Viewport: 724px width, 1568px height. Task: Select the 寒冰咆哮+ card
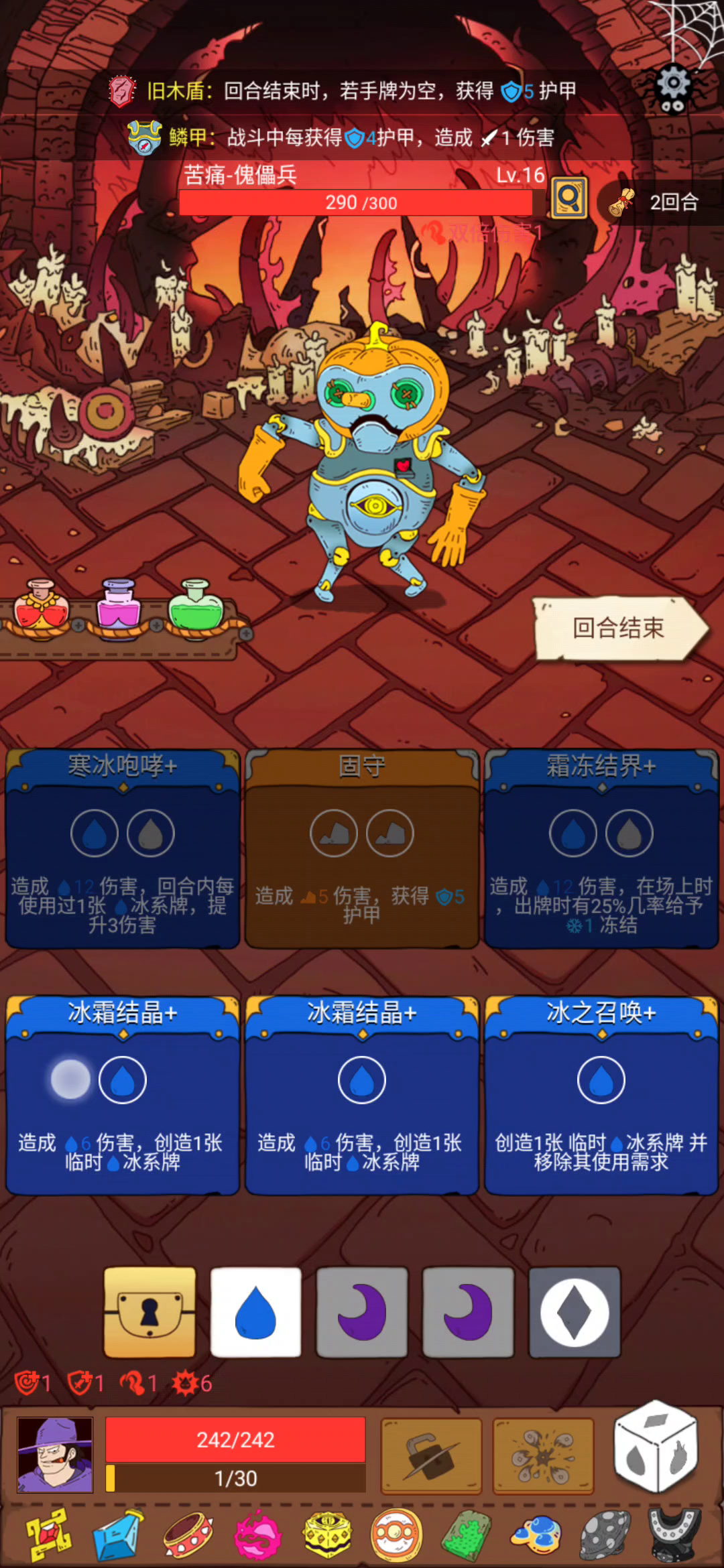pos(123,848)
